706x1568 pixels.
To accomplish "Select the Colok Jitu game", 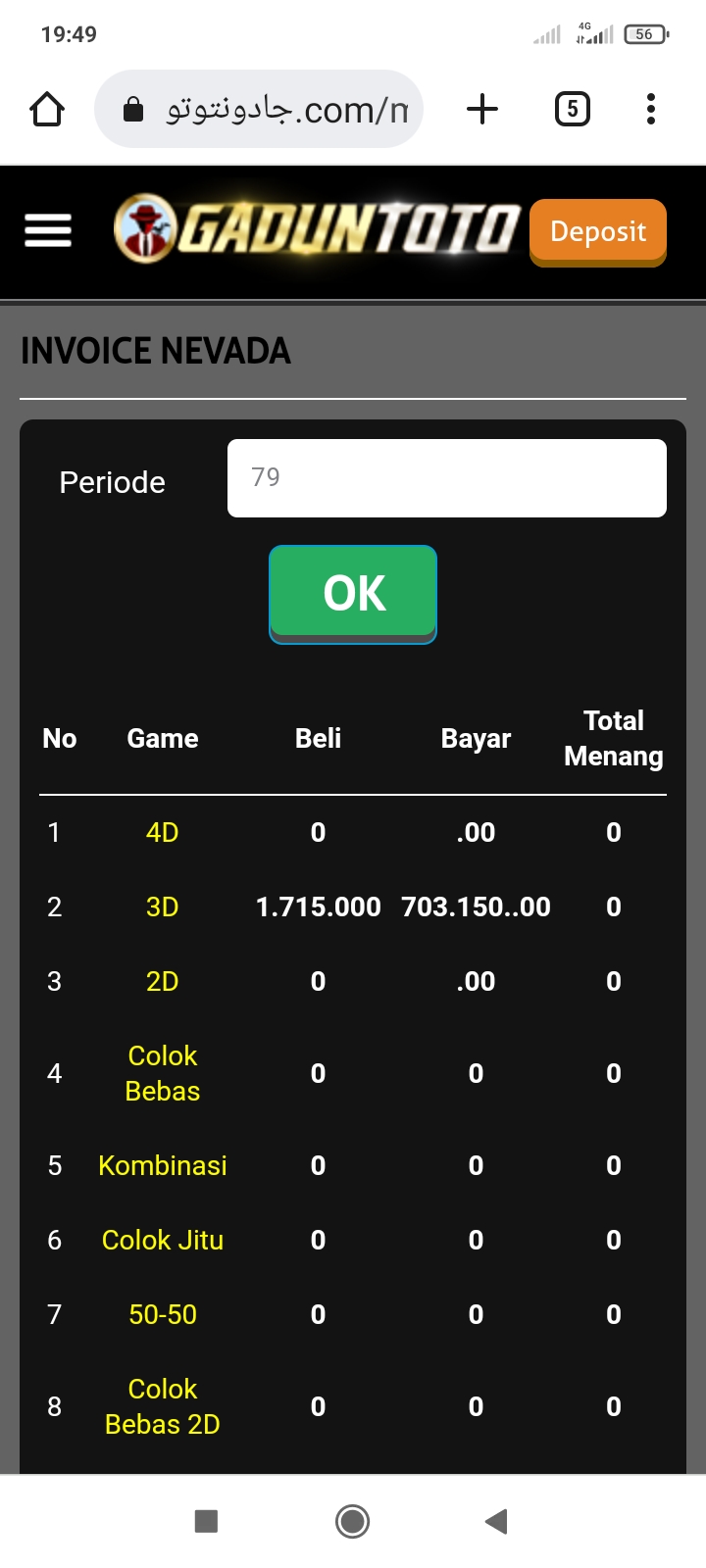I will point(162,1241).
